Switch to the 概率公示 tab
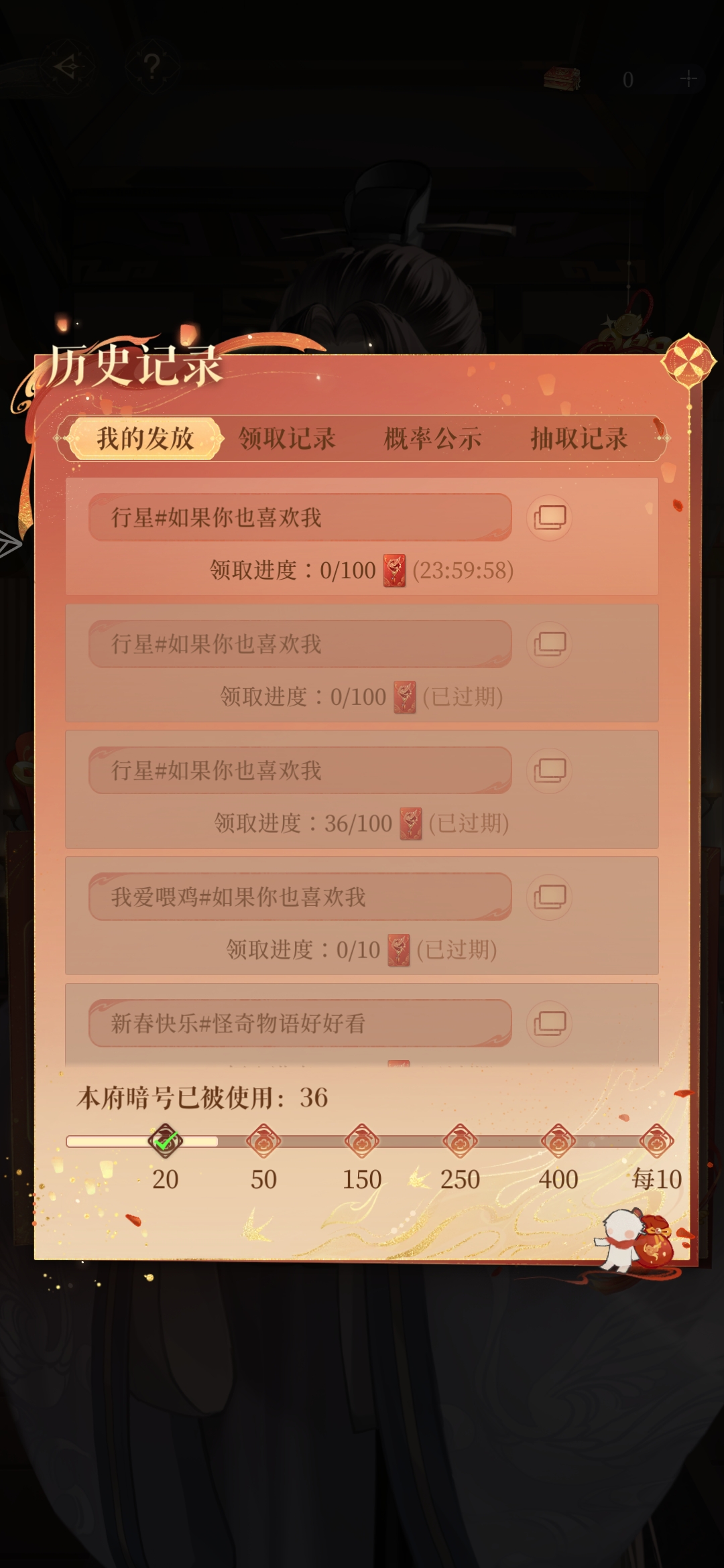This screenshot has height=1568, width=724. (432, 439)
